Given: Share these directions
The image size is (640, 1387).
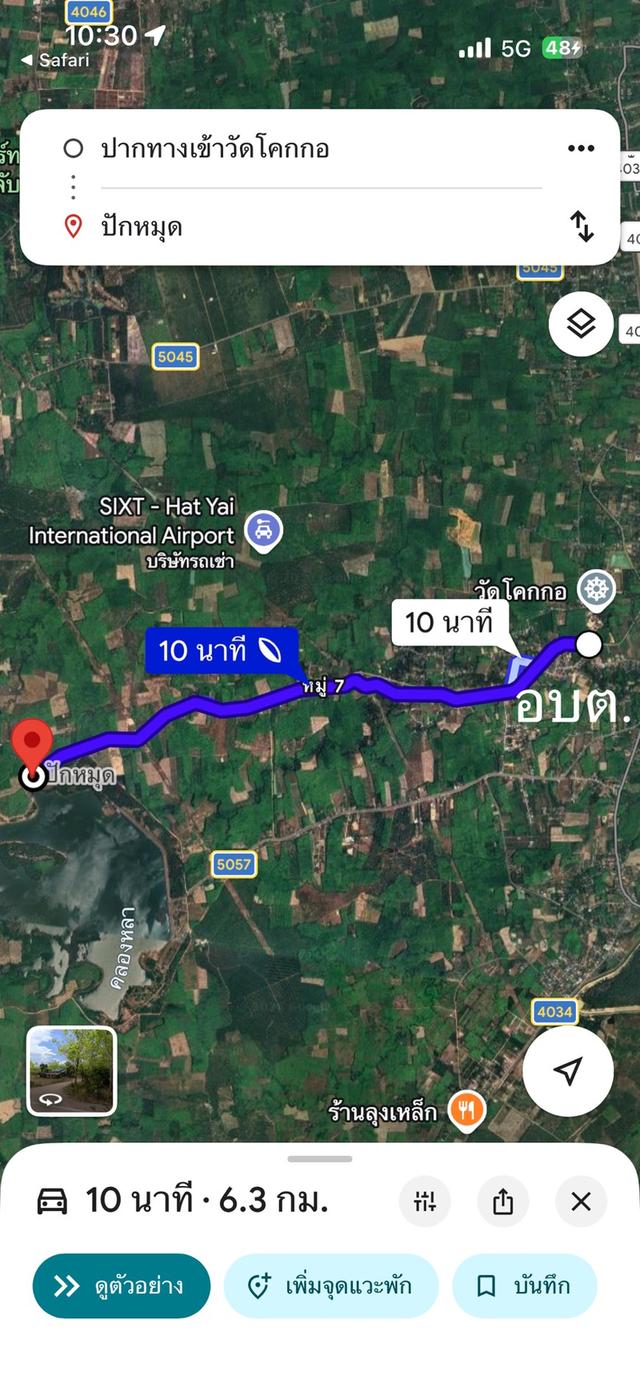Looking at the screenshot, I should pos(503,1201).
